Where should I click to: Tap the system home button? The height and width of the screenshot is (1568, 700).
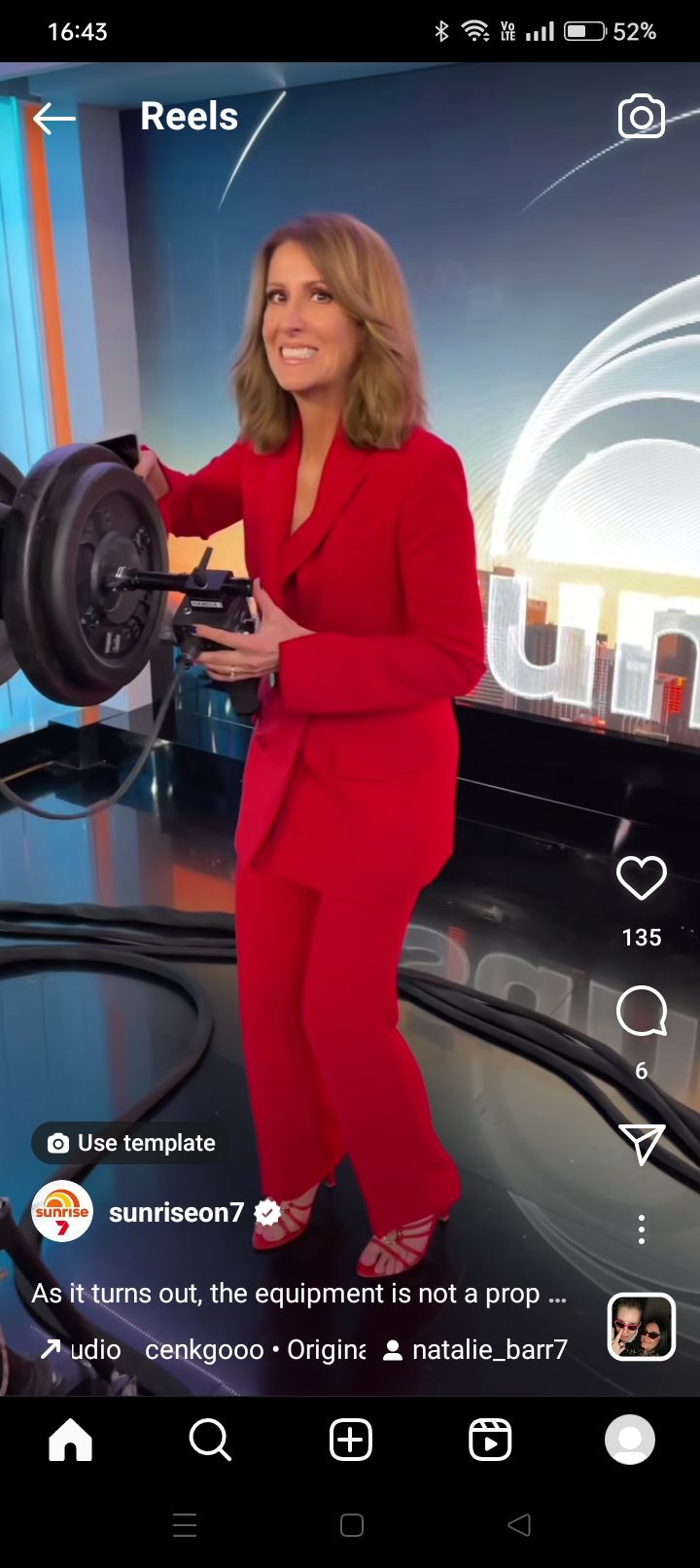352,1525
